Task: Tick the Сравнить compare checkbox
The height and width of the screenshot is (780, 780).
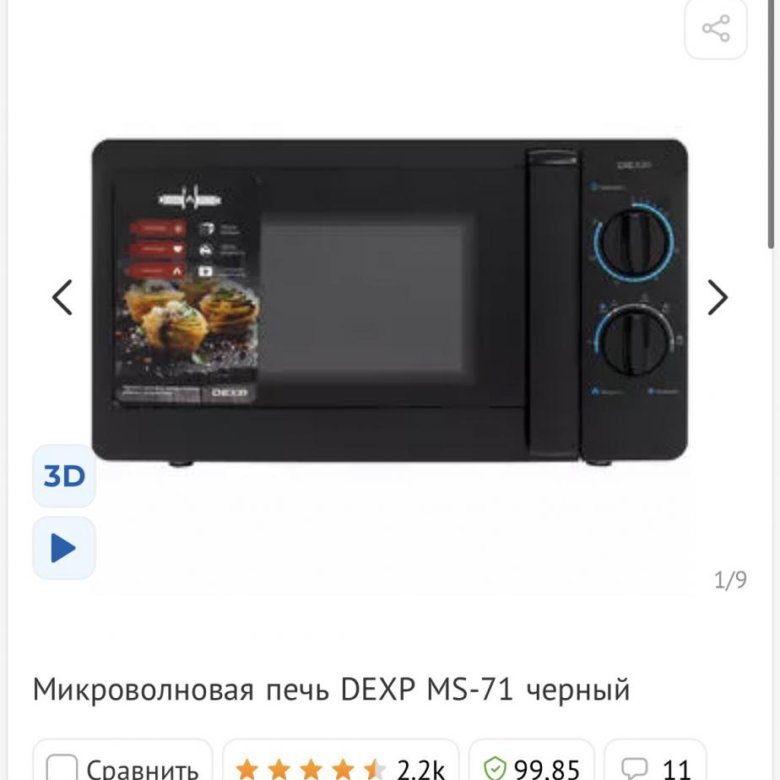Action: (x=62, y=768)
